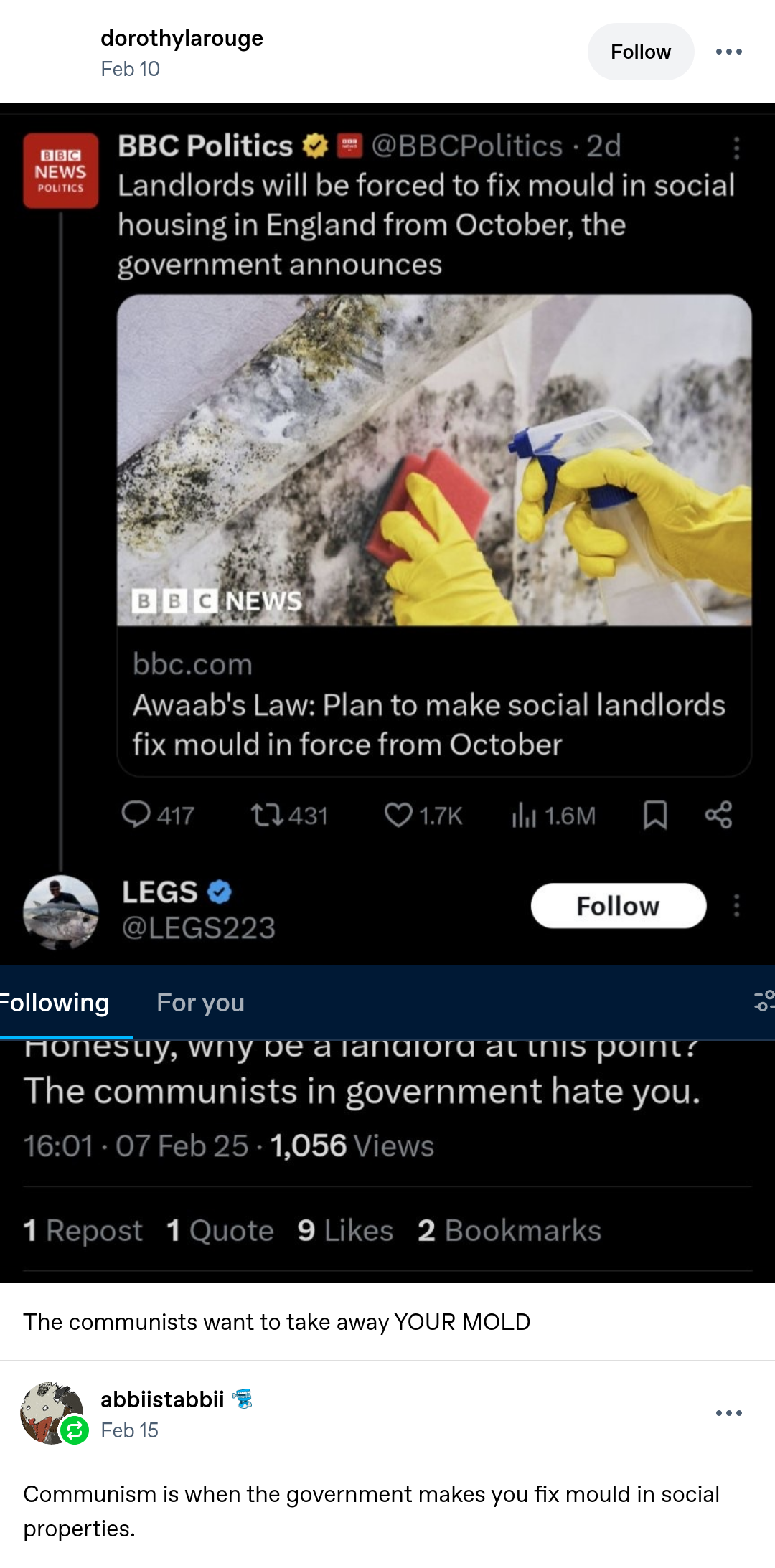Open the overflow menu on abbiistabbii's reblog
The height and width of the screenshot is (1568, 775).
pyautogui.click(x=728, y=1413)
